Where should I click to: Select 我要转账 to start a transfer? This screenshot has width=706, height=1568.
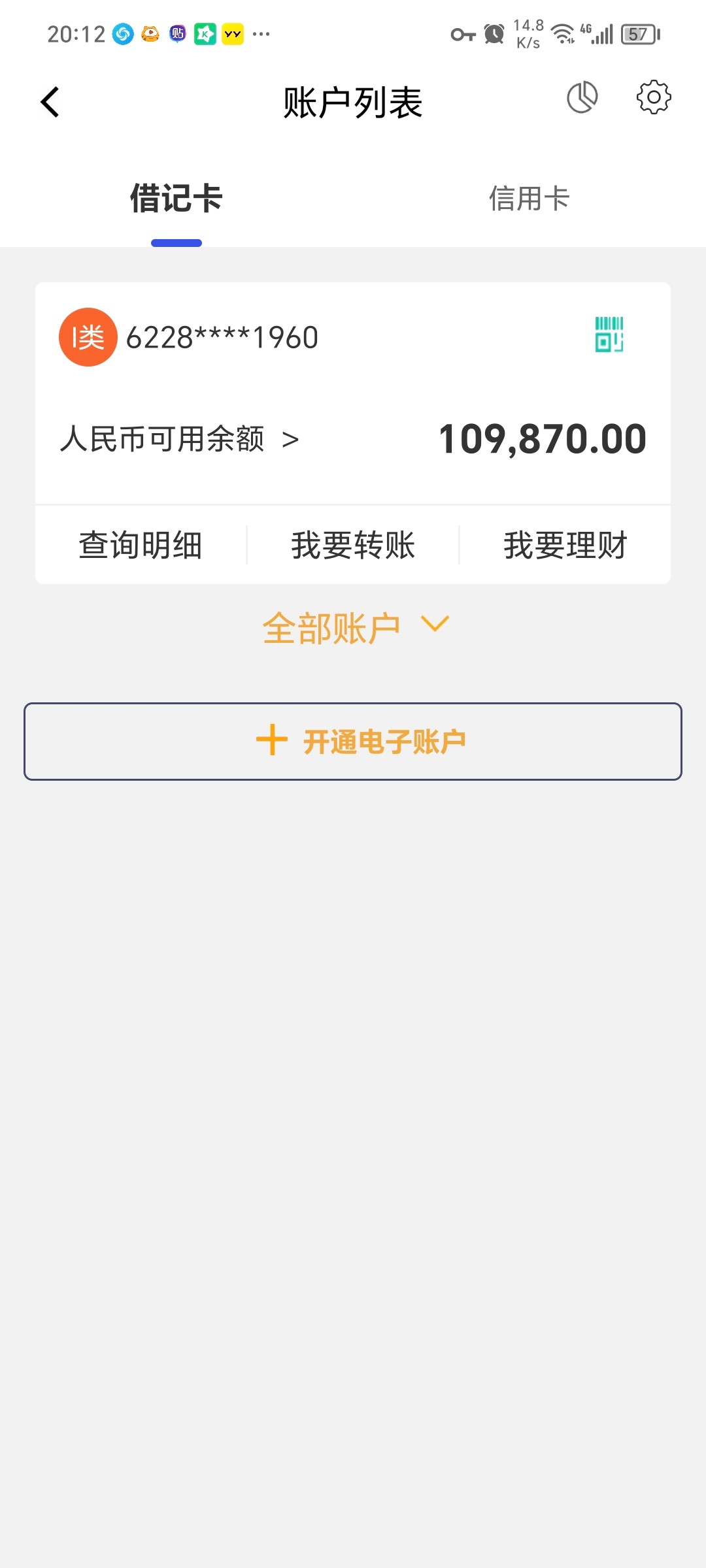[353, 543]
